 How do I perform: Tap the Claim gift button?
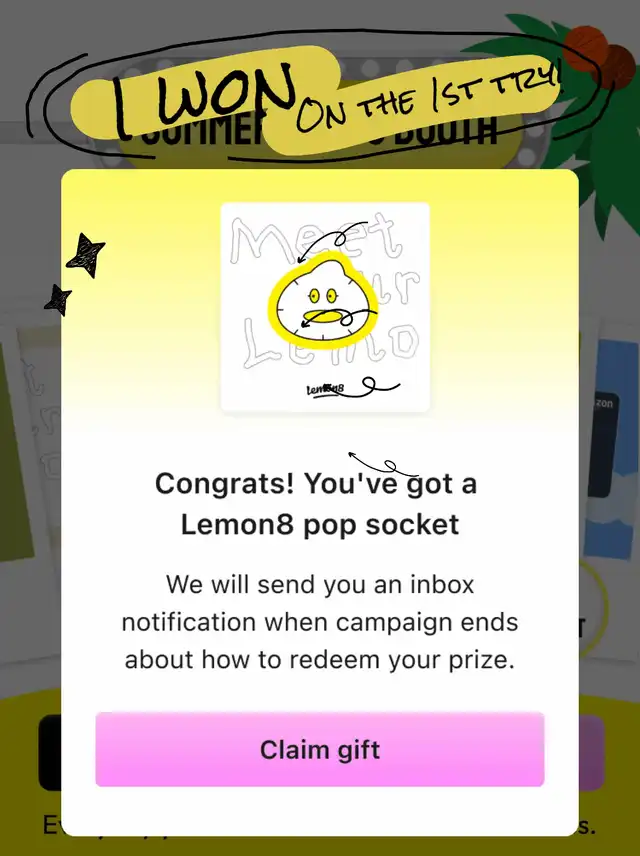point(320,749)
